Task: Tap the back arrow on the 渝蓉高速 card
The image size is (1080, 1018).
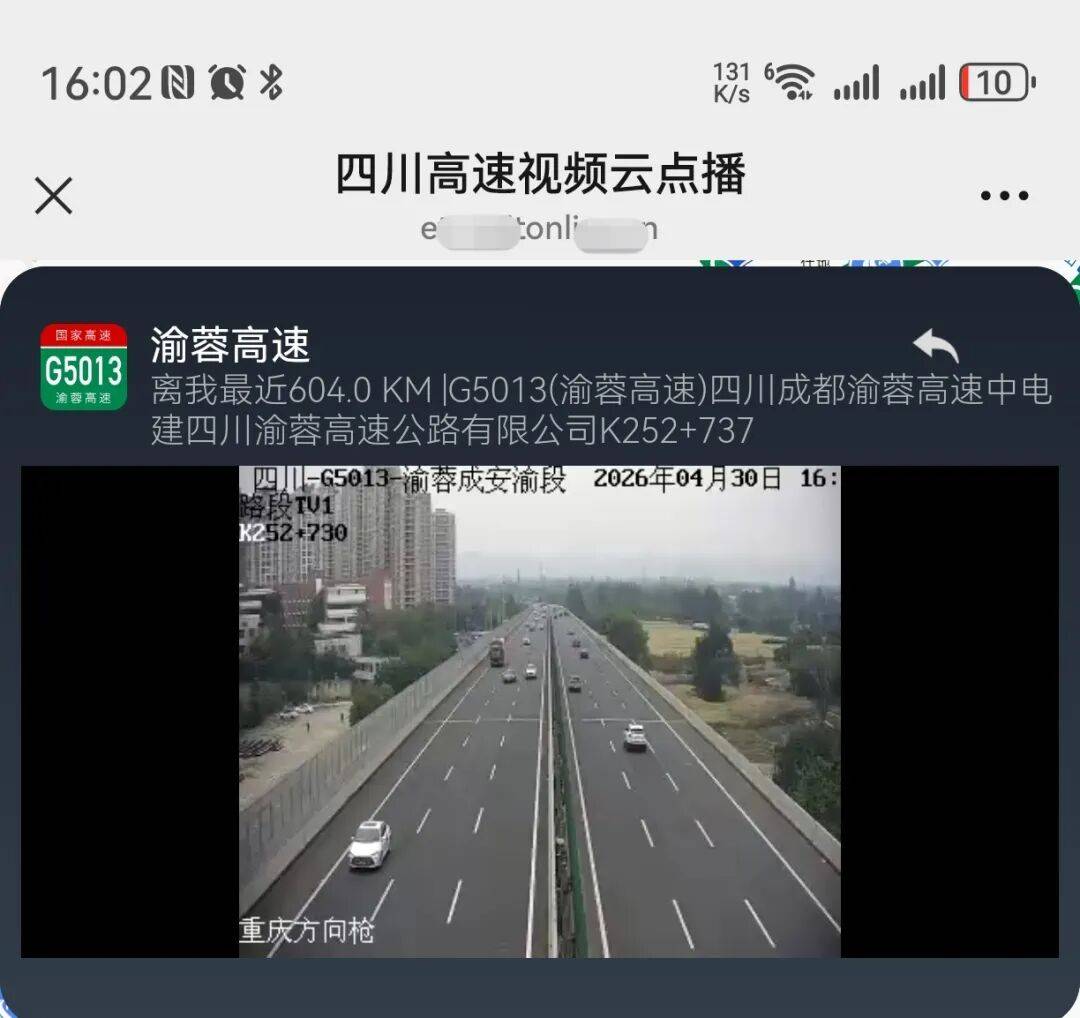Action: click(935, 346)
